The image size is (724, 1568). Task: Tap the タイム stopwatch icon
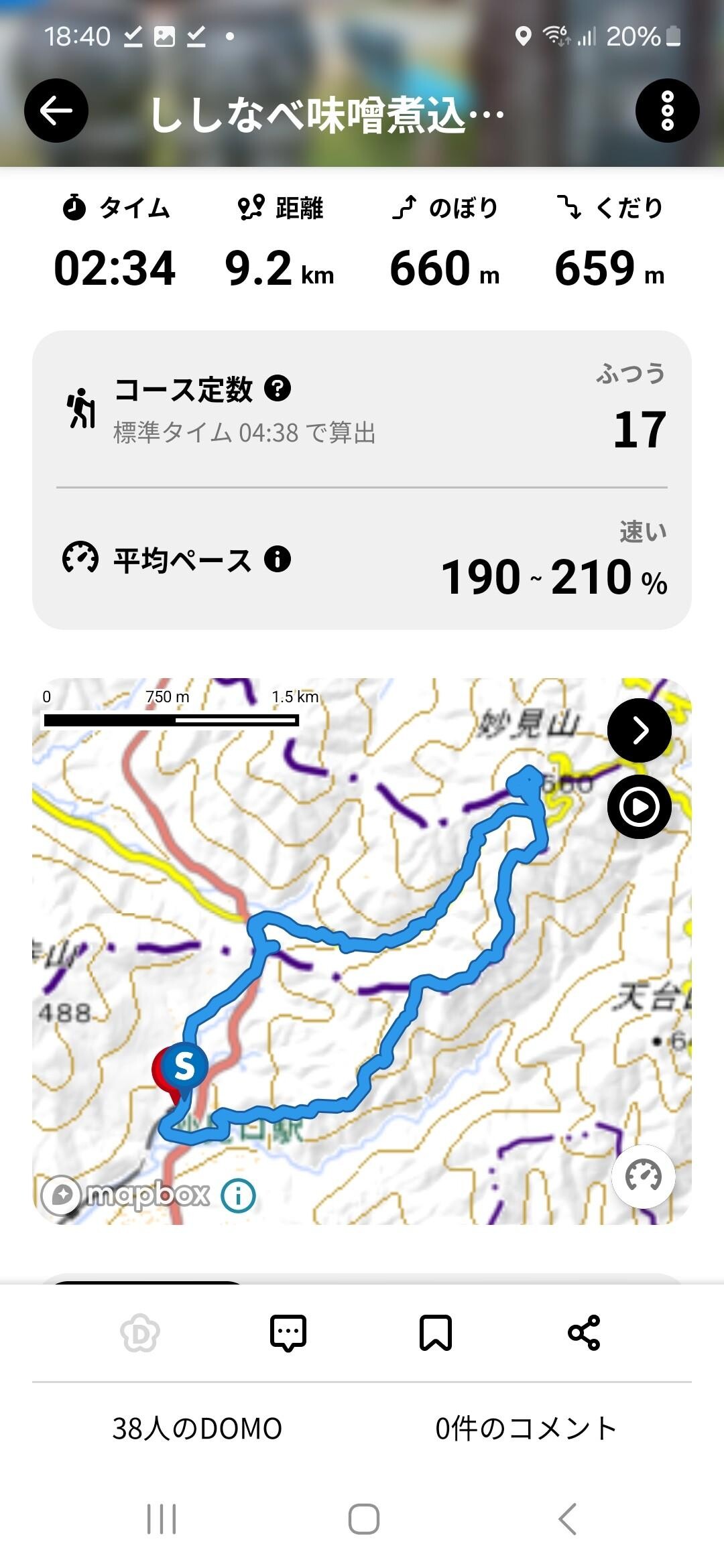click(73, 208)
